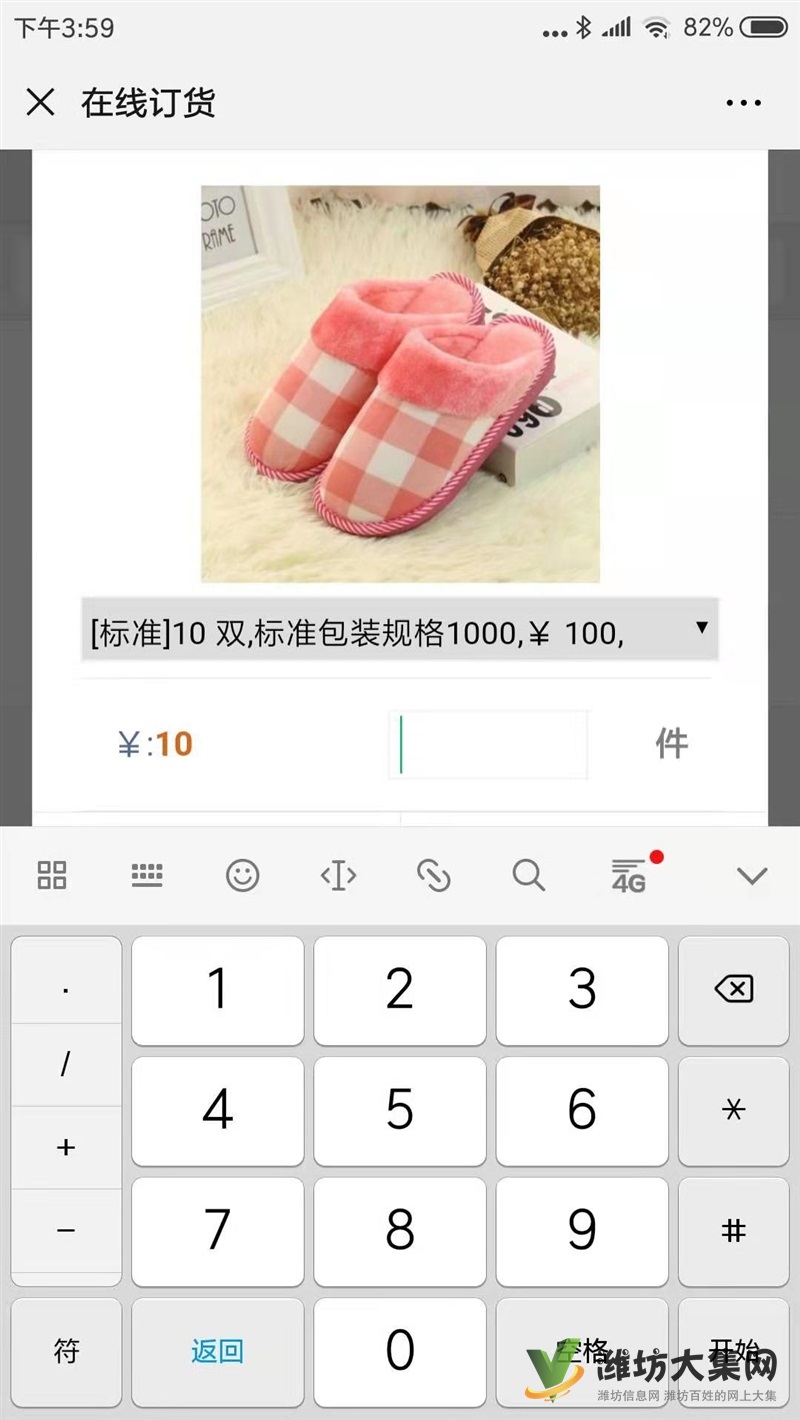Viewport: 800px width, 1420px height.
Task: Focus the quantity input field
Action: [x=488, y=744]
